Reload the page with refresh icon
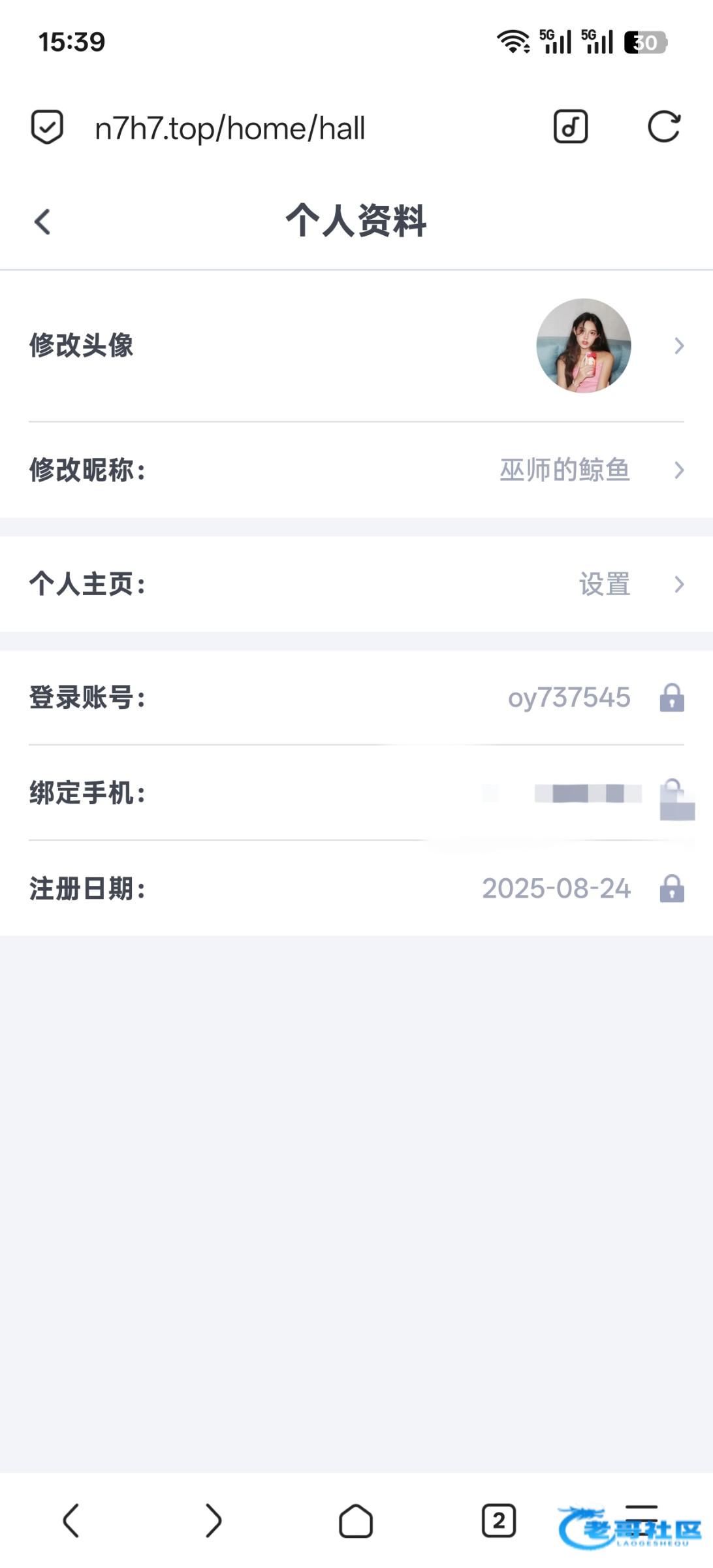The width and height of the screenshot is (713, 1568). click(x=663, y=127)
